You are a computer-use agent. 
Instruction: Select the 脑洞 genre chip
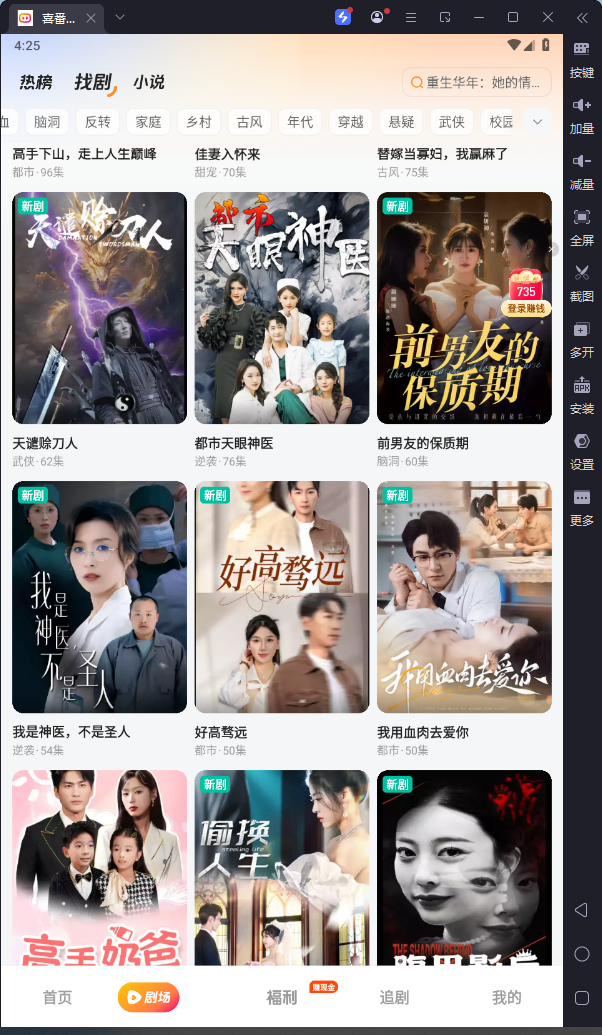coord(47,122)
